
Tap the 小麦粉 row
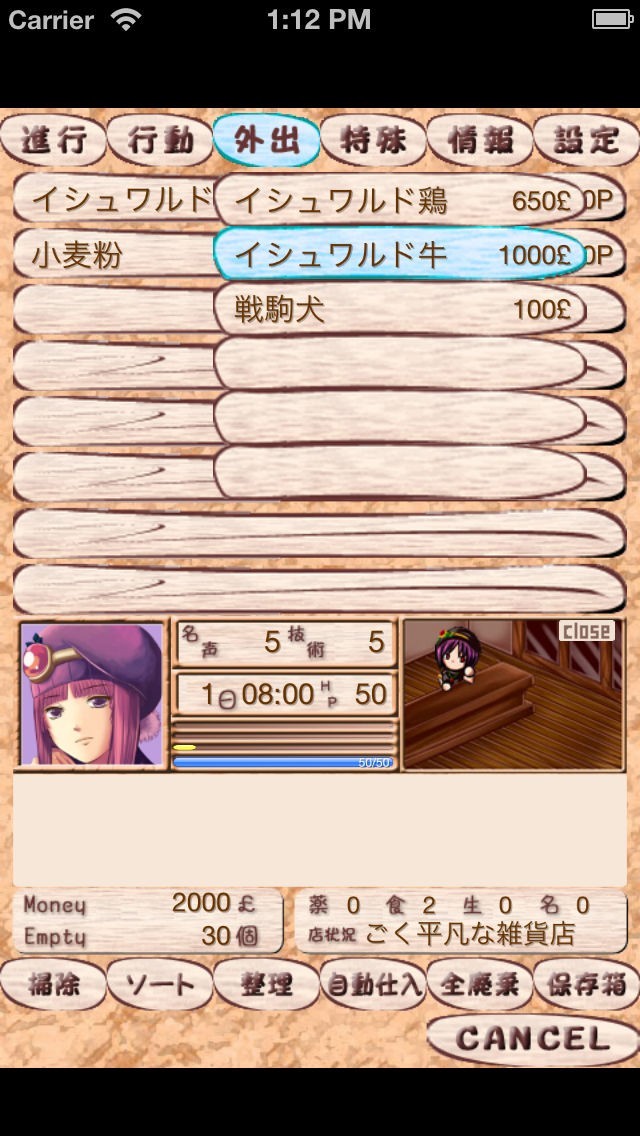pyautogui.click(x=115, y=255)
